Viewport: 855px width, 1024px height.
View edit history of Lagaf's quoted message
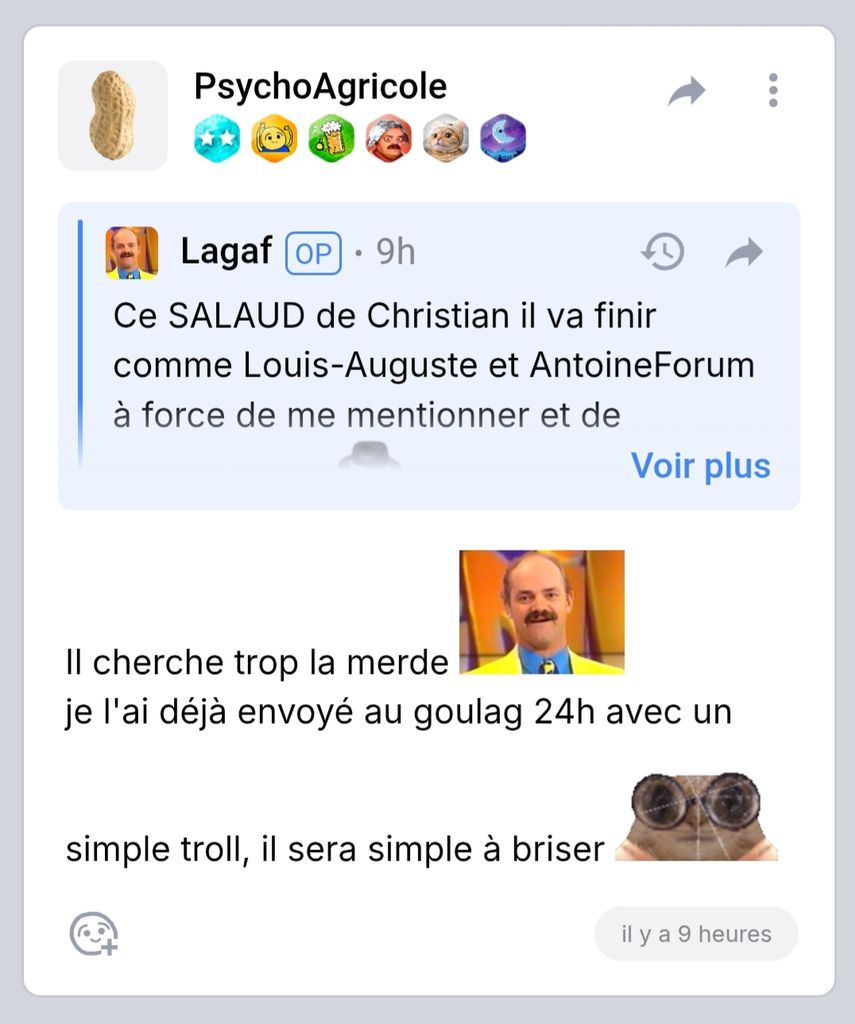click(x=662, y=252)
